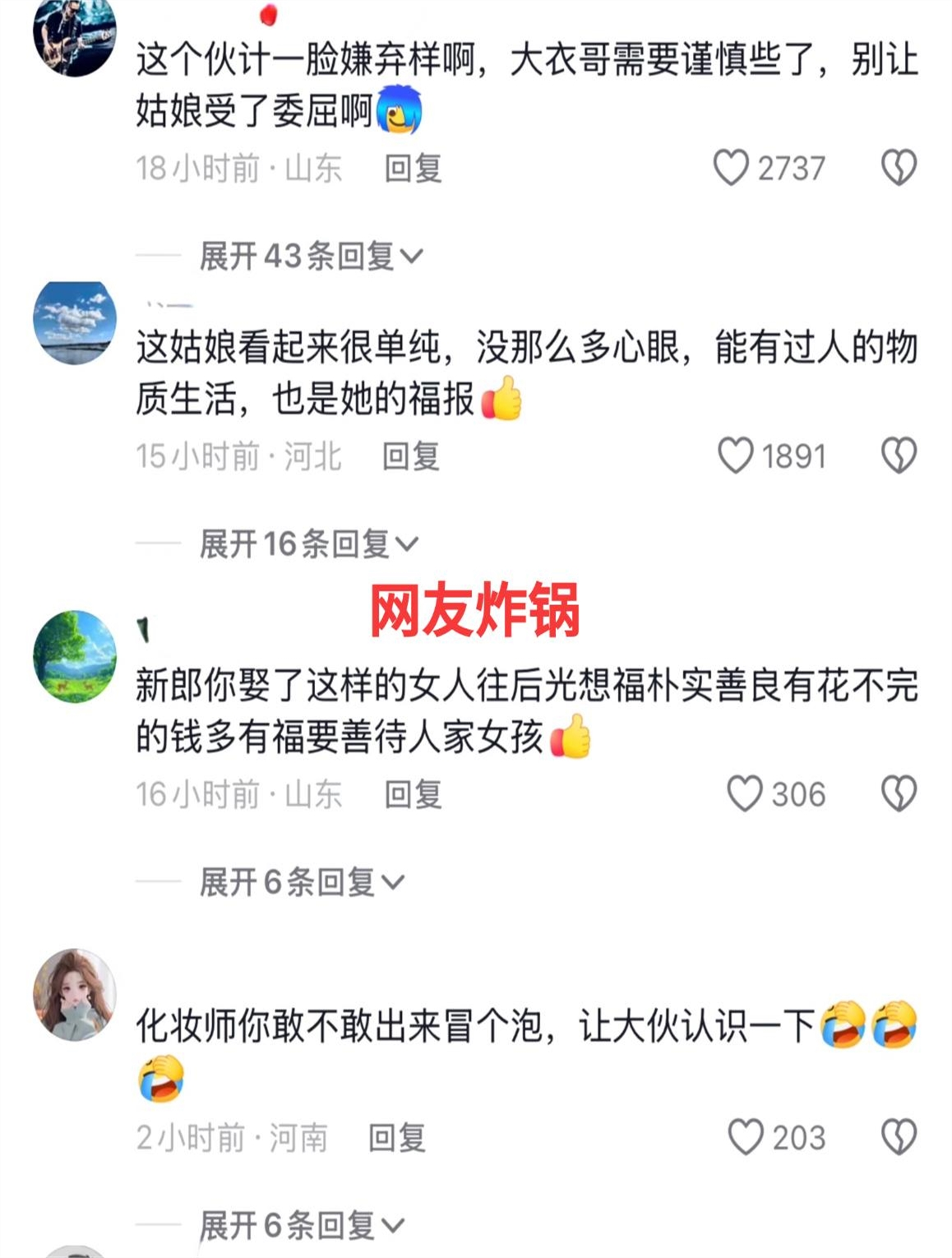Screen dimensions: 952x1258
Task: Reply to the comment from 河北
Action: tap(411, 456)
